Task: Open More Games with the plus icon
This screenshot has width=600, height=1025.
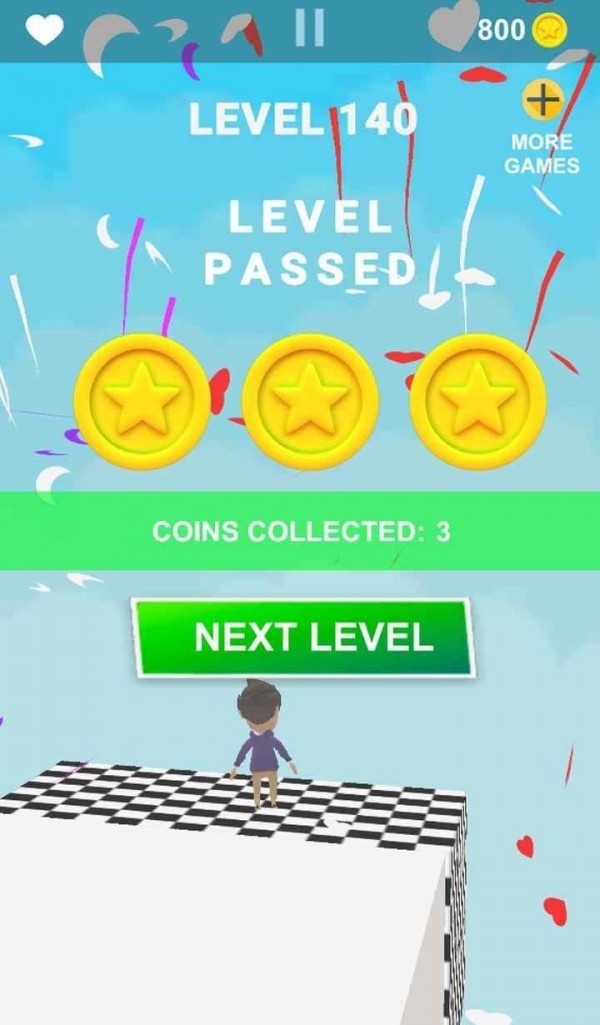Action: click(x=543, y=99)
